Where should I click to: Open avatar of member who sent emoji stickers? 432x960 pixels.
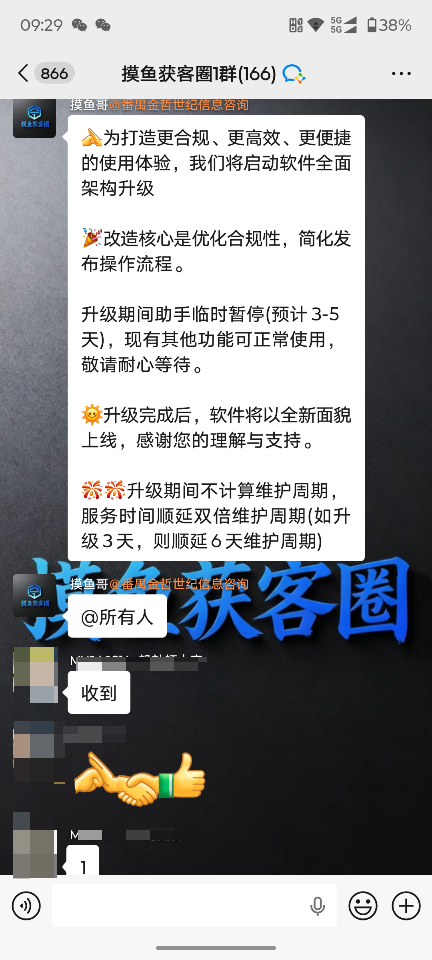point(35,752)
